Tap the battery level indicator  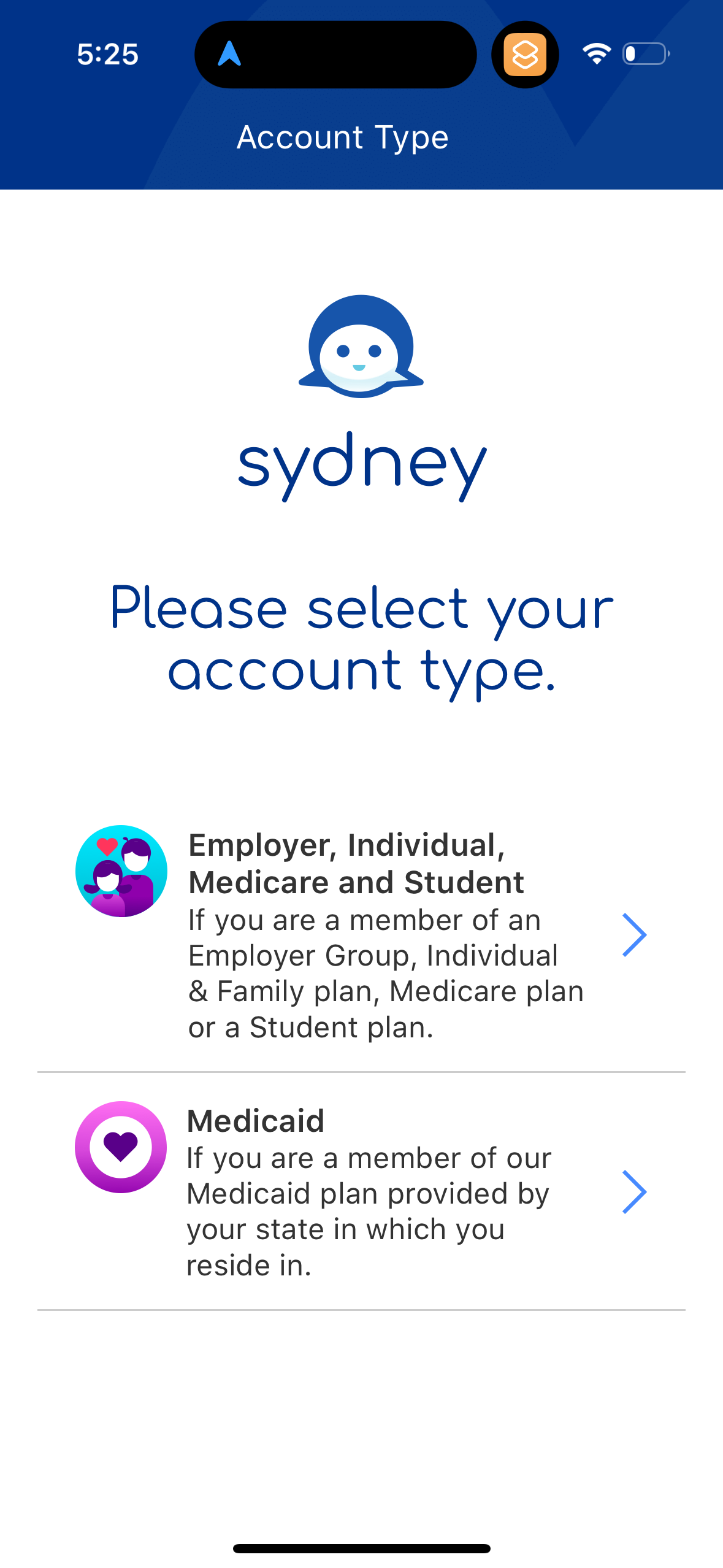click(x=643, y=54)
